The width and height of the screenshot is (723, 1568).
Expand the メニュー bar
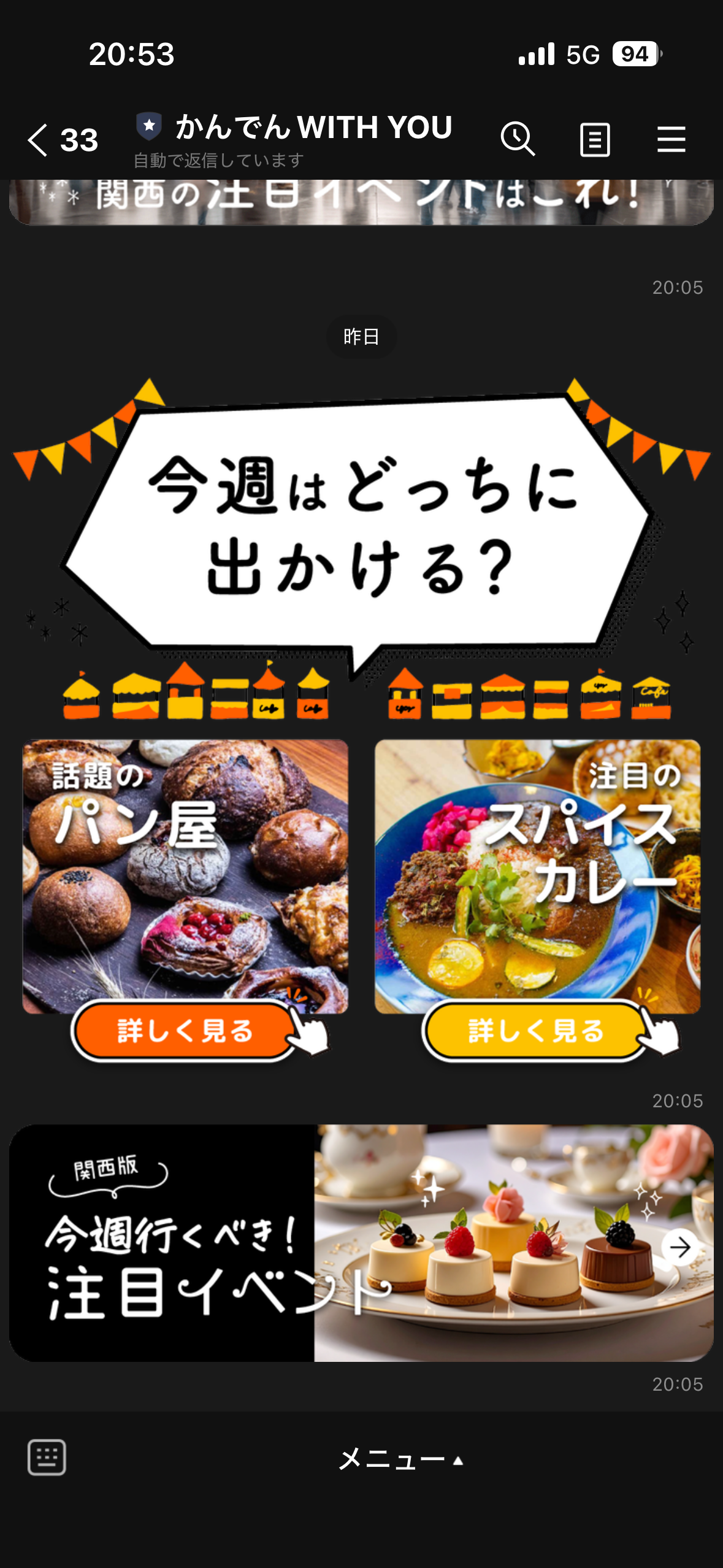[x=400, y=1459]
